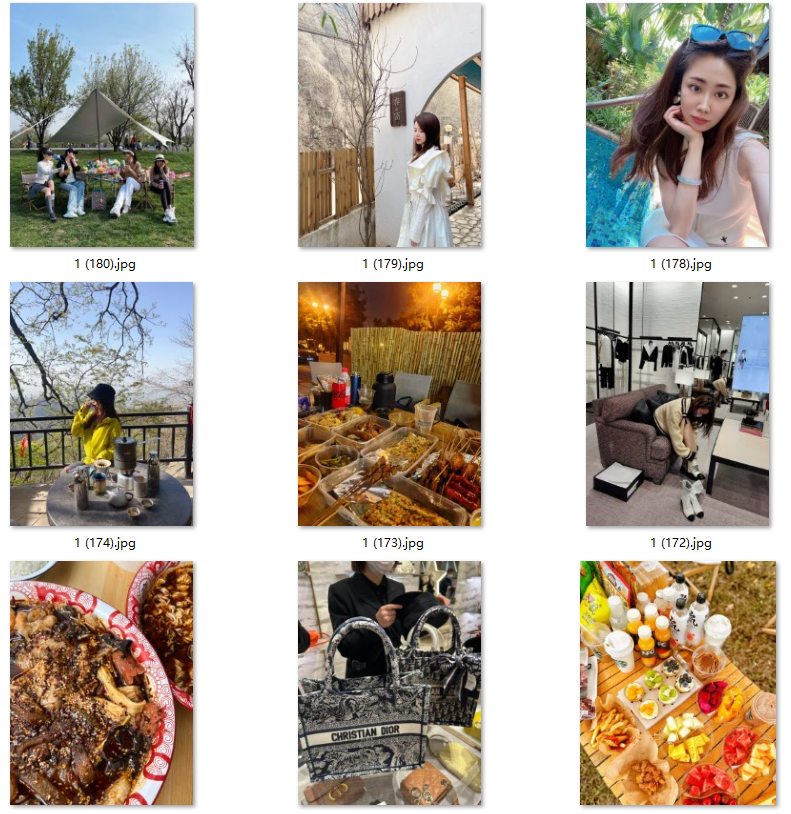View the file 1 (173).jpg
The image size is (791, 814).
click(x=389, y=404)
